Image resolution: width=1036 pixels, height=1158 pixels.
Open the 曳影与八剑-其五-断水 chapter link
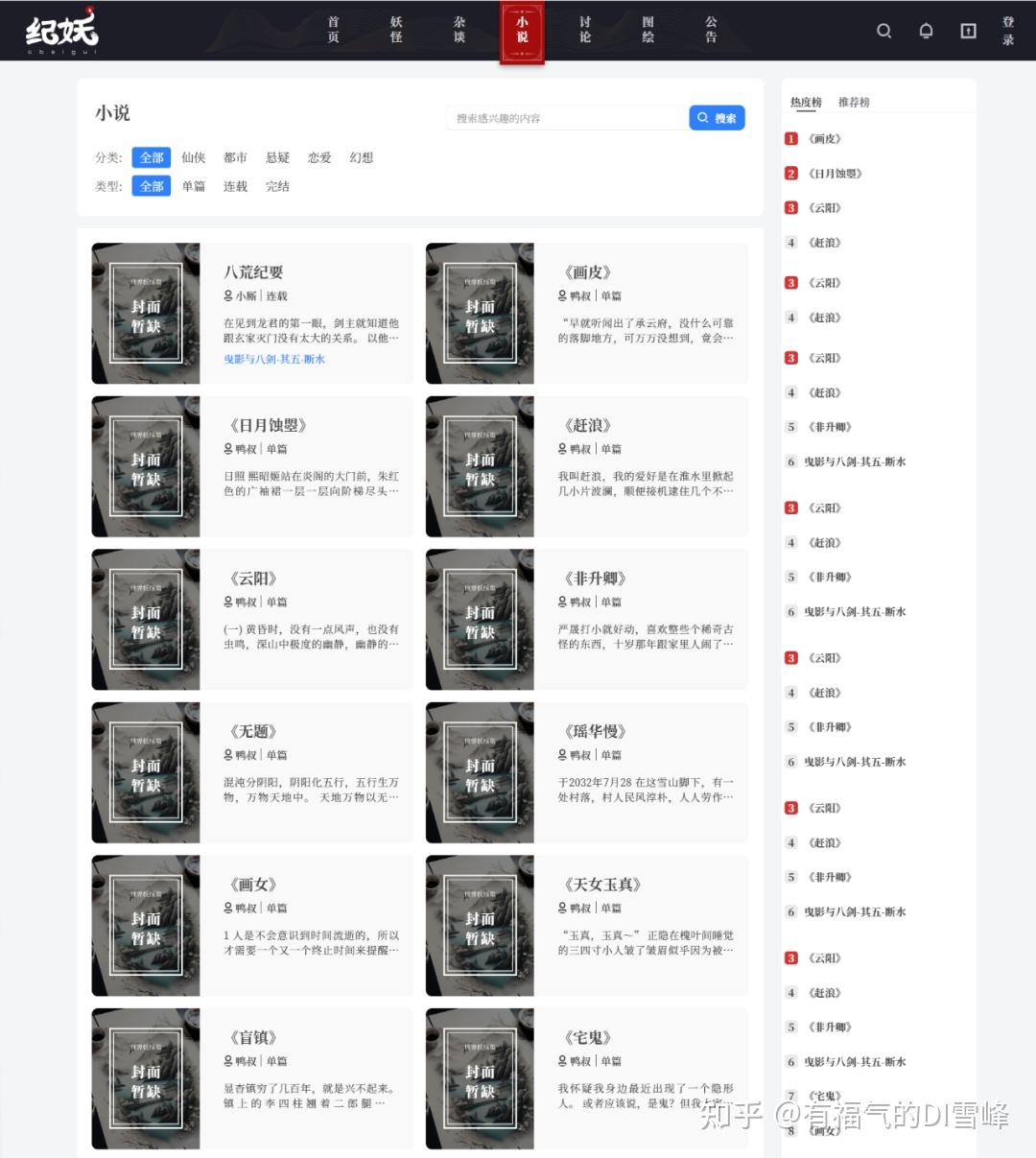click(274, 359)
